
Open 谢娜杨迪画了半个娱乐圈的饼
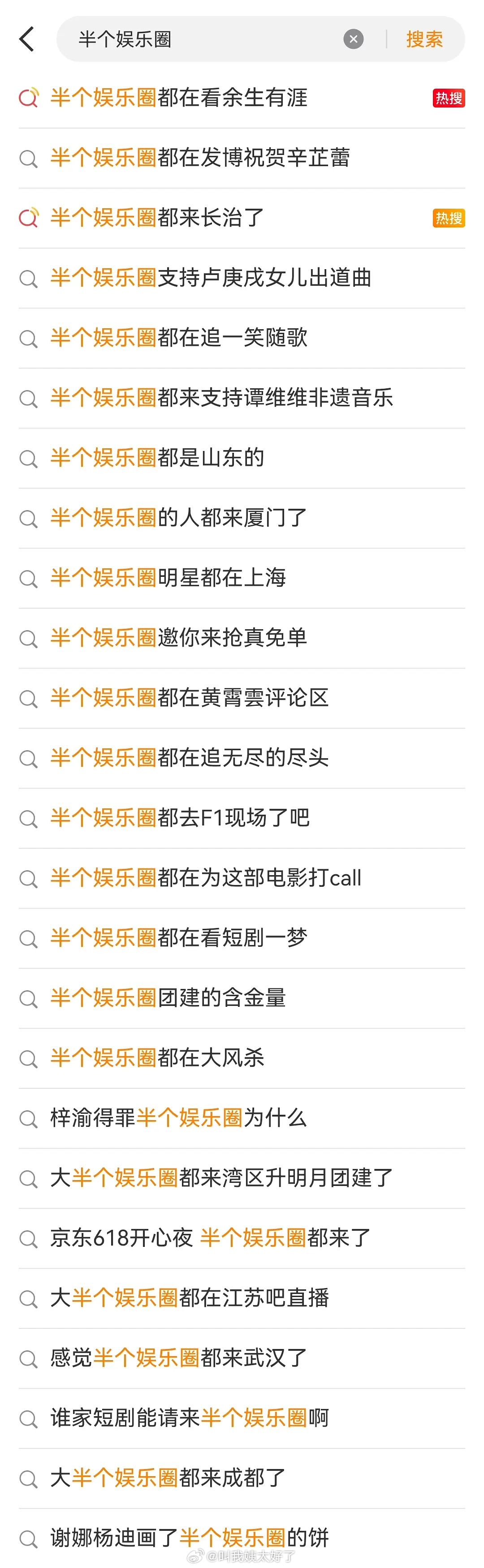tap(189, 1538)
